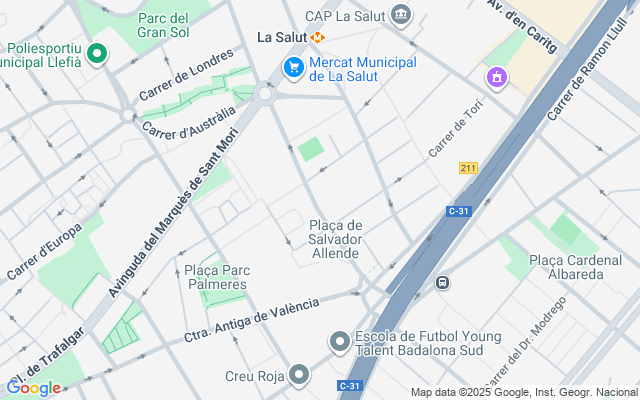The width and height of the screenshot is (640, 400).
Task: Select the Escola de Futbol Young Talent pin
Action: [340, 342]
